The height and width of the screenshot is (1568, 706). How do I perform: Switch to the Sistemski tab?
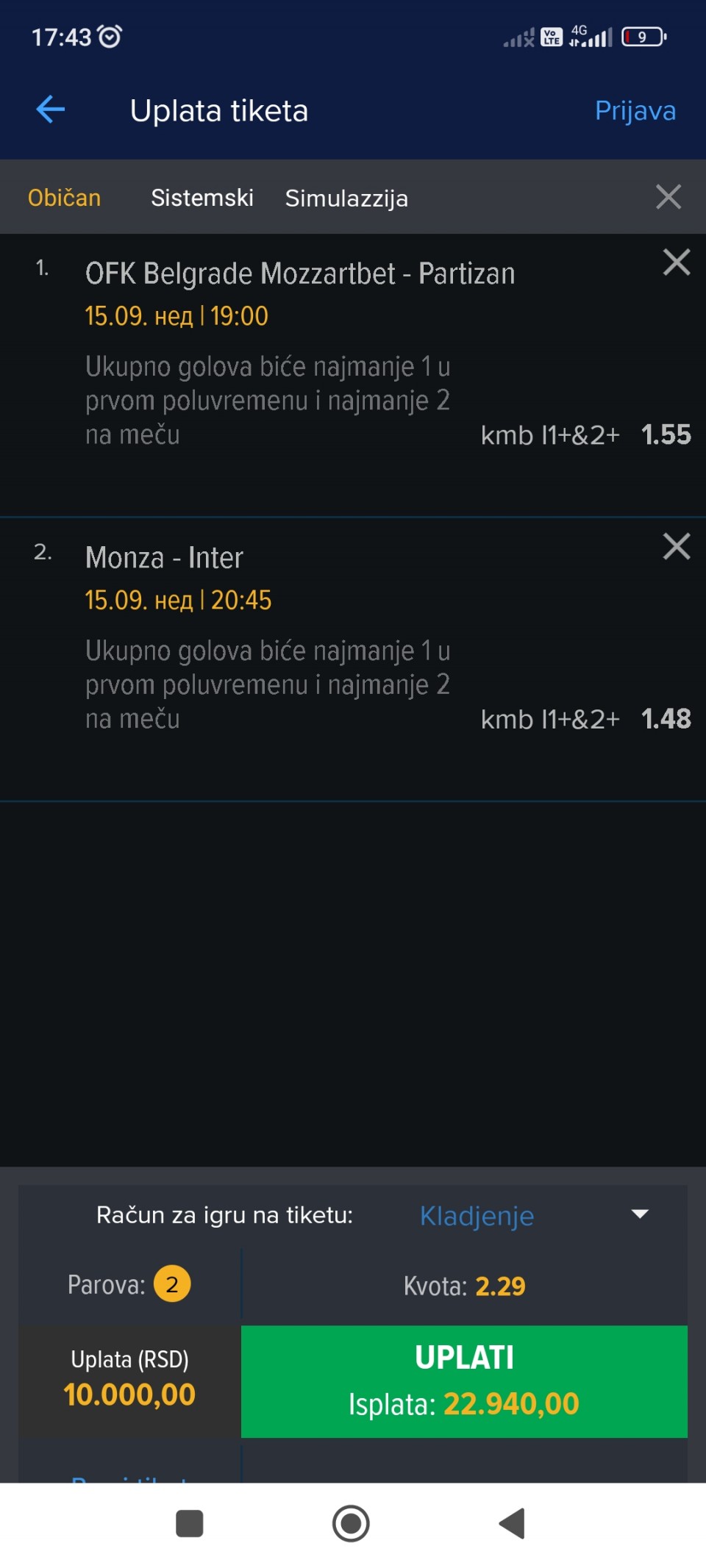click(202, 198)
